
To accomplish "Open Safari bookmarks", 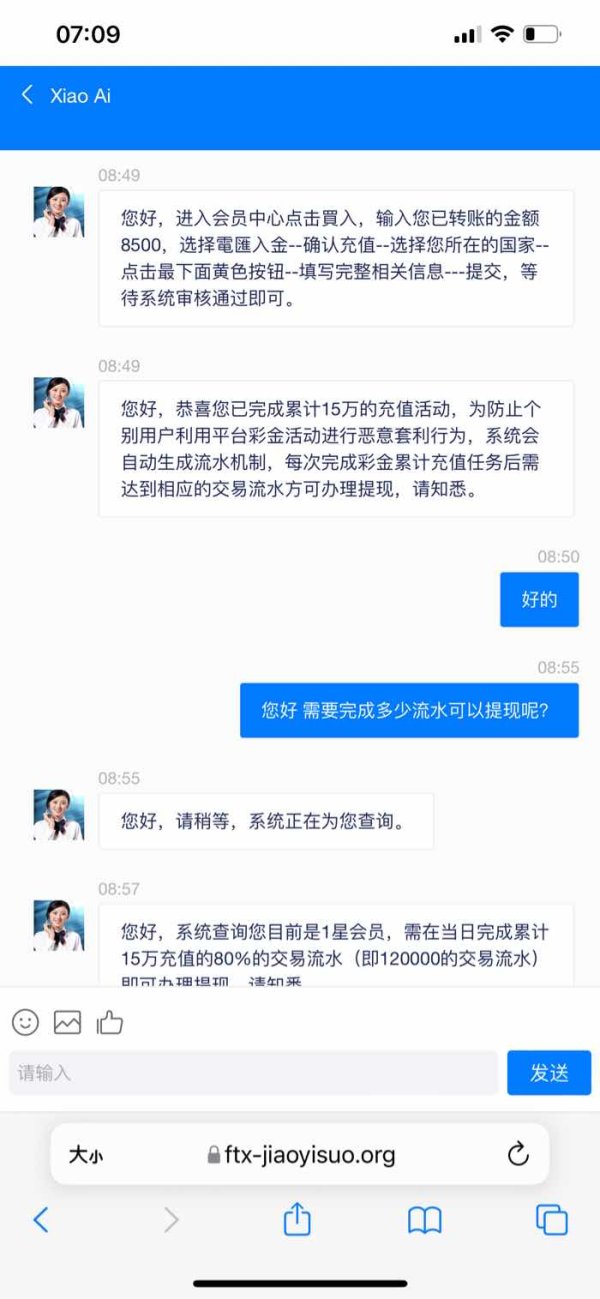I will [425, 1219].
